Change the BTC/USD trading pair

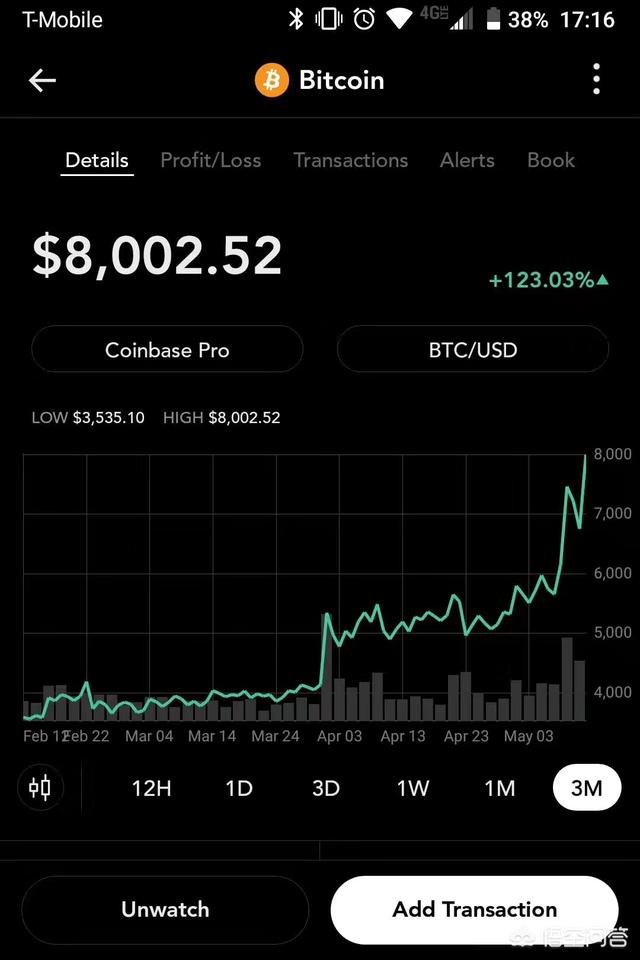coord(472,350)
